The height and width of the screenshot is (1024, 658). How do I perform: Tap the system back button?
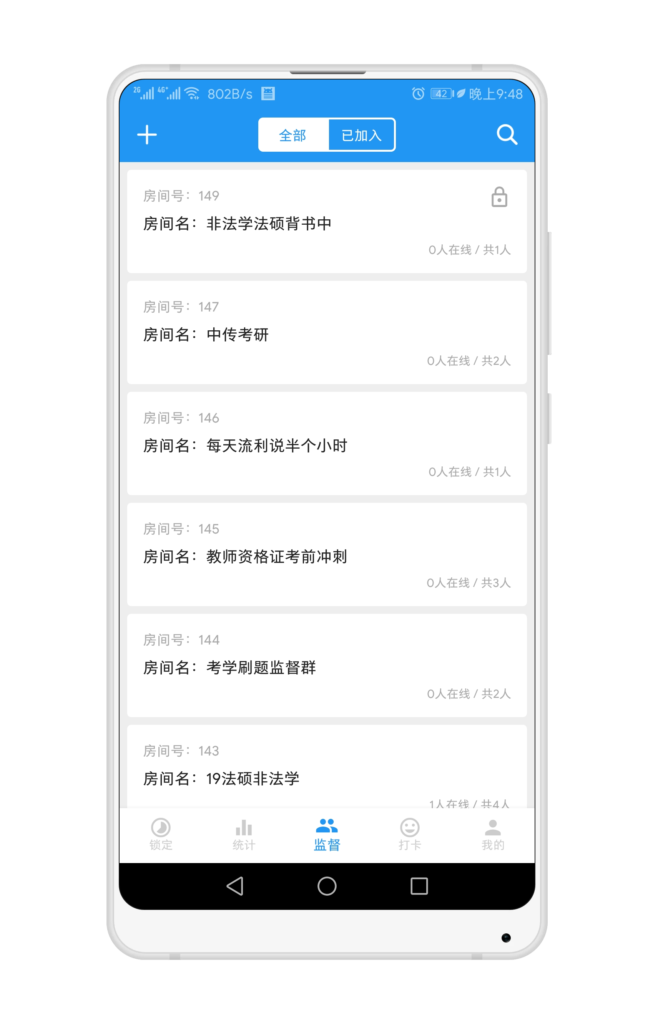(x=235, y=886)
